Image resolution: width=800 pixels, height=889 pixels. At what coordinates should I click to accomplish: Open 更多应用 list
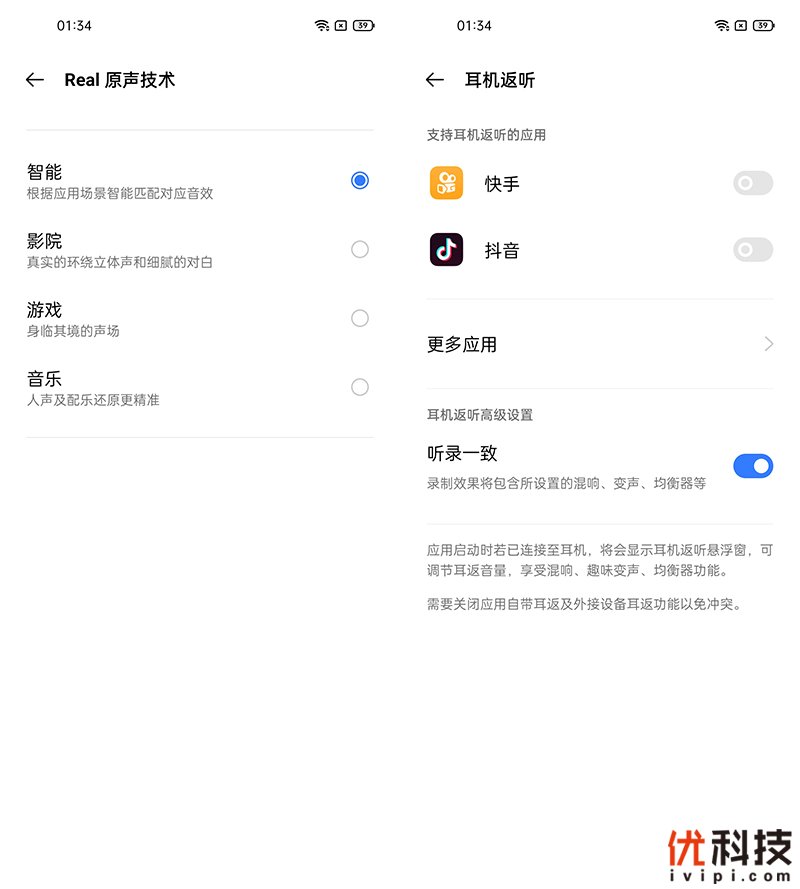600,344
